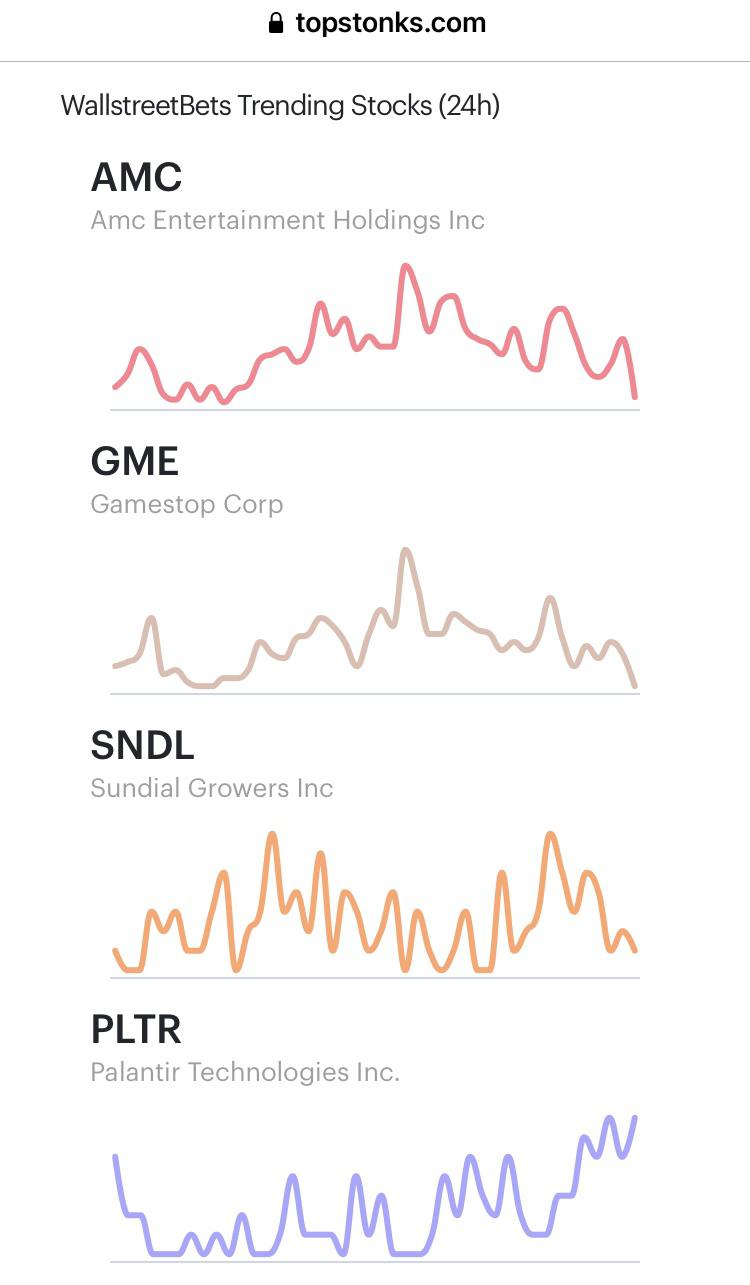Click Sundial Growers Inc subtitle

(211, 788)
